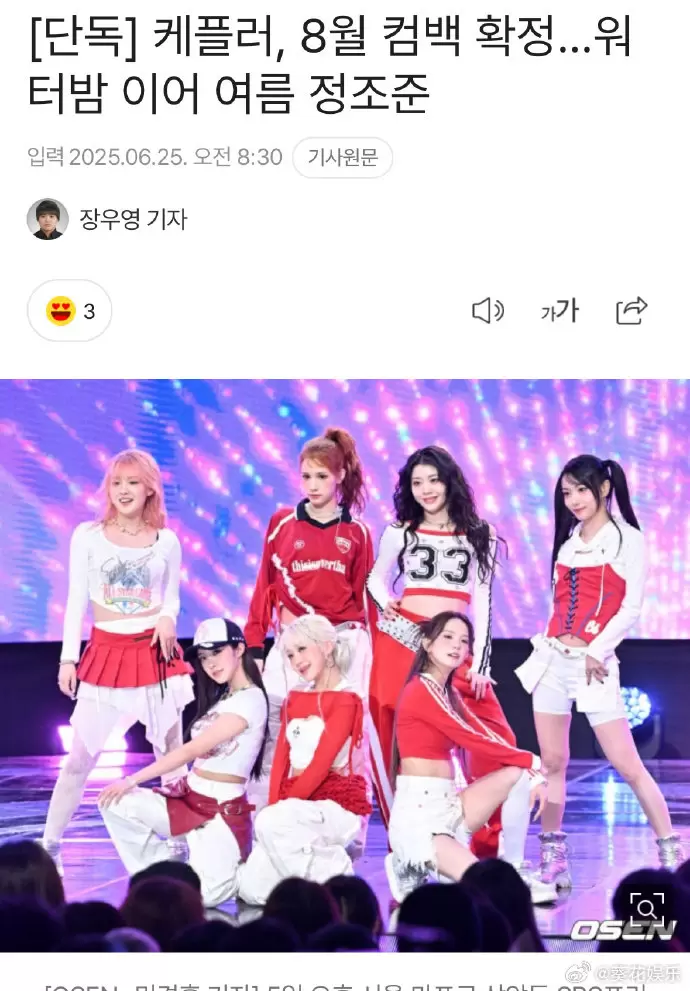
Task: Expand the article photo with the zoom icon
Action: pos(648,907)
